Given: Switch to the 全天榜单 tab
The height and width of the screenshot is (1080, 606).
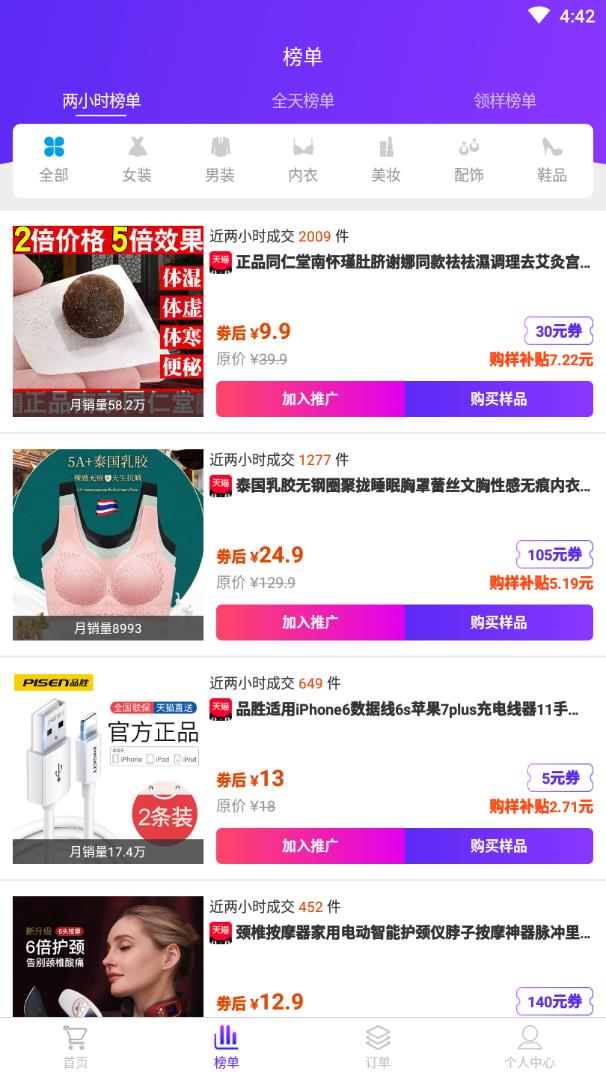Looking at the screenshot, I should [x=303, y=101].
